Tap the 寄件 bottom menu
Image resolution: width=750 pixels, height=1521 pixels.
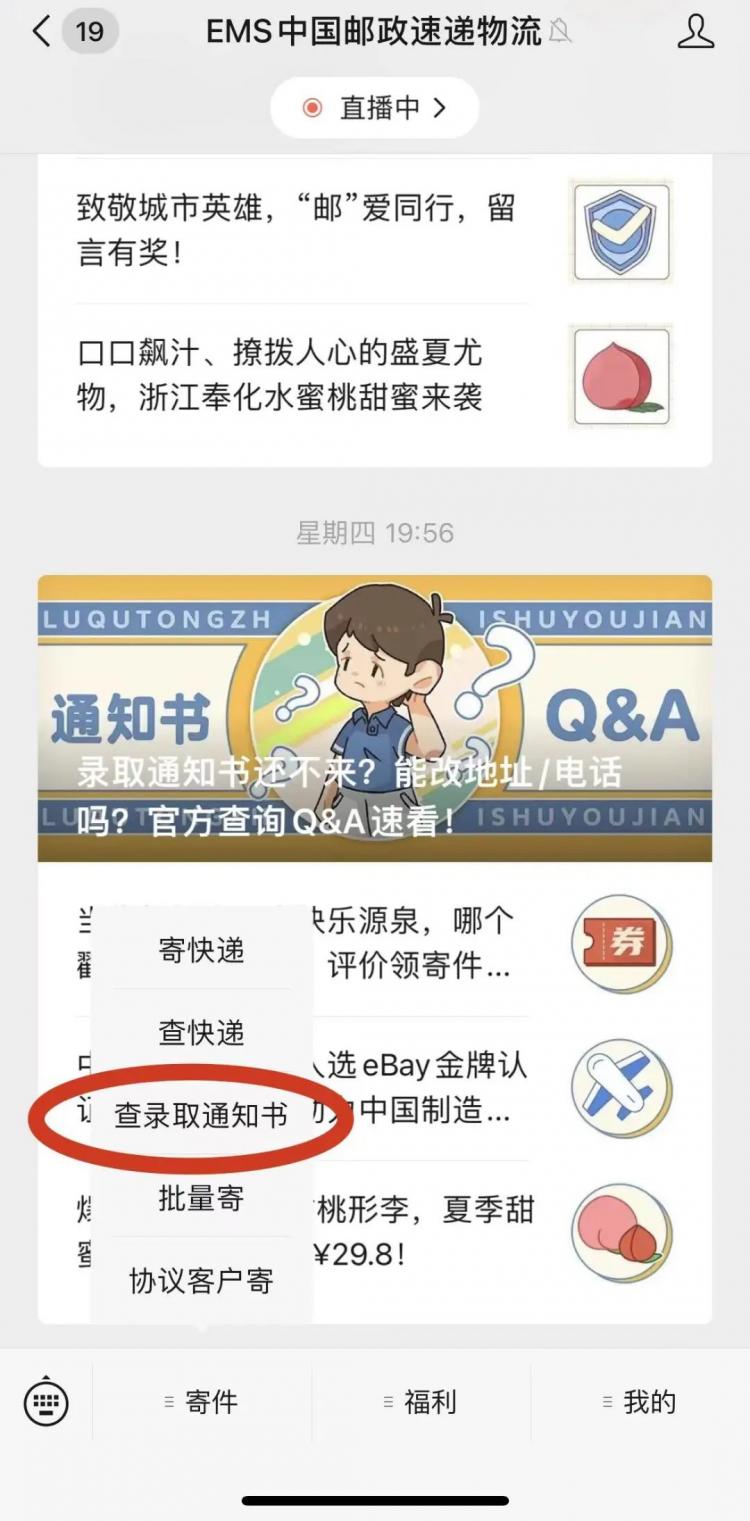(202, 1402)
